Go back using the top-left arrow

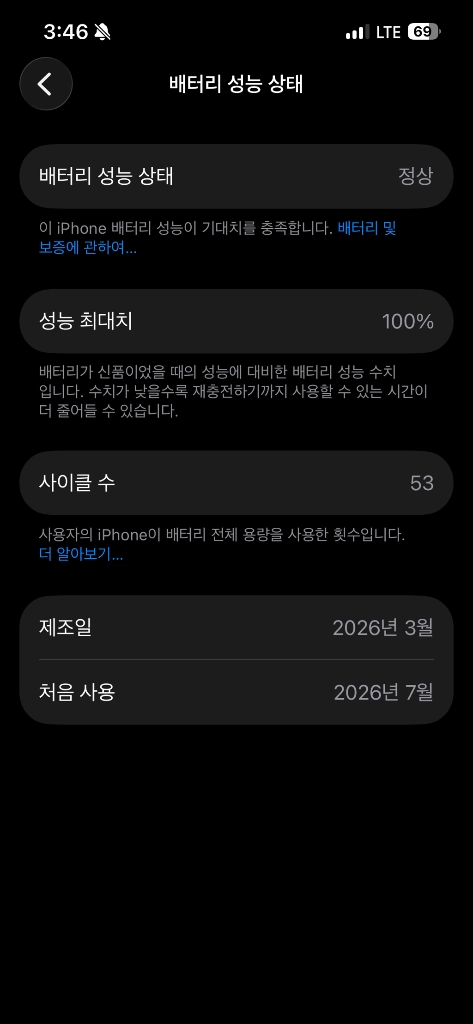(46, 84)
